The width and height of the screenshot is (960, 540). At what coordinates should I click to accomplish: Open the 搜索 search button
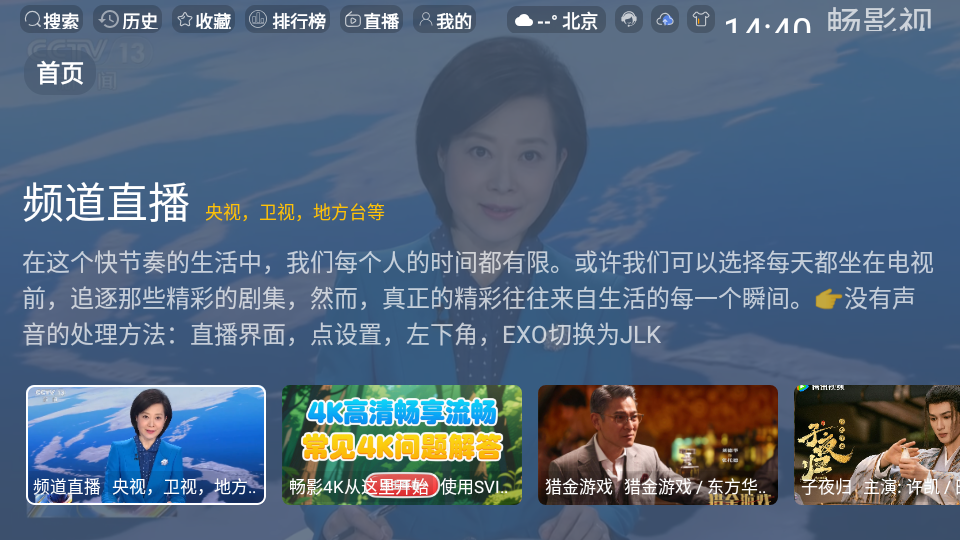coord(52,20)
